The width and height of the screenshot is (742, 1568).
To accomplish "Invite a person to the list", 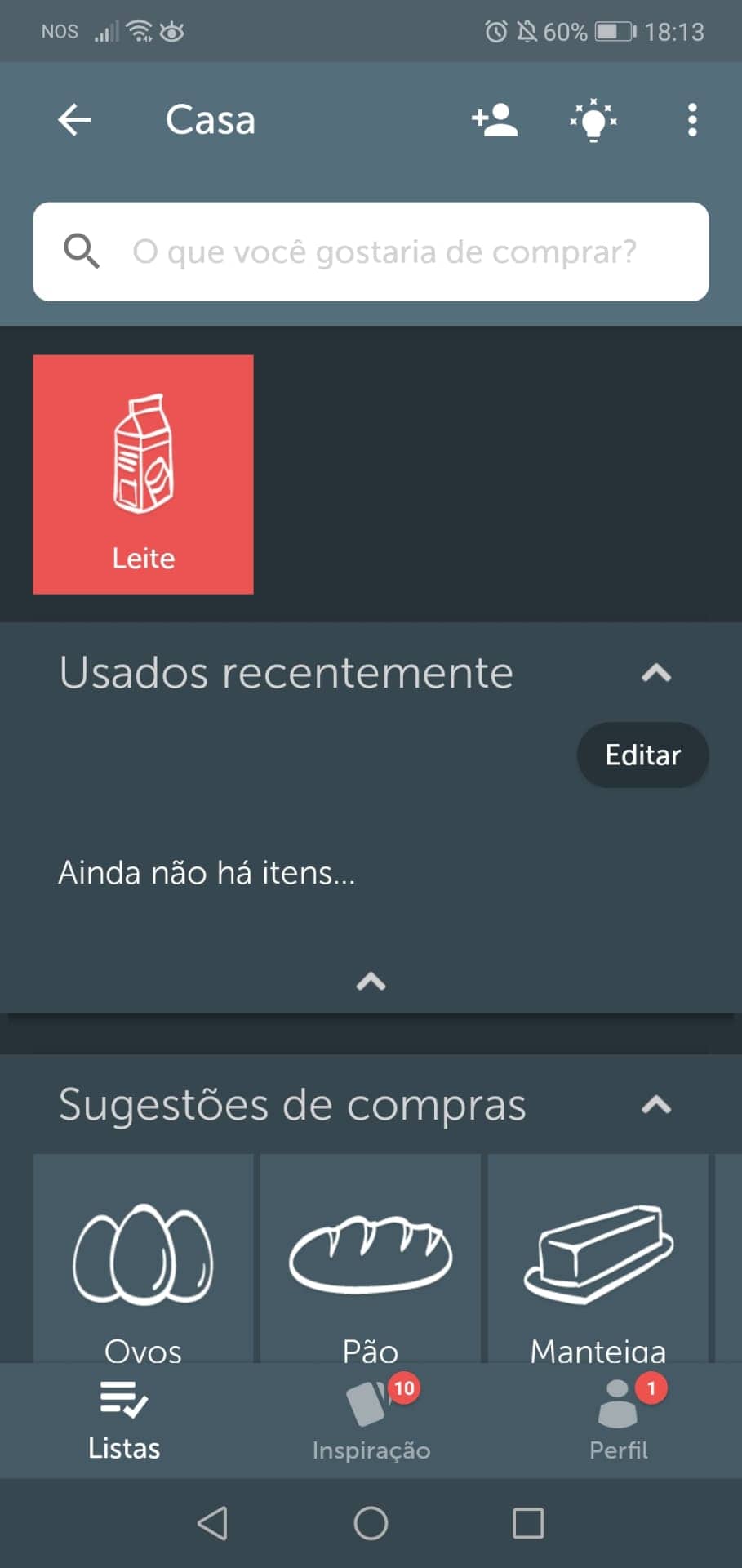I will click(495, 120).
